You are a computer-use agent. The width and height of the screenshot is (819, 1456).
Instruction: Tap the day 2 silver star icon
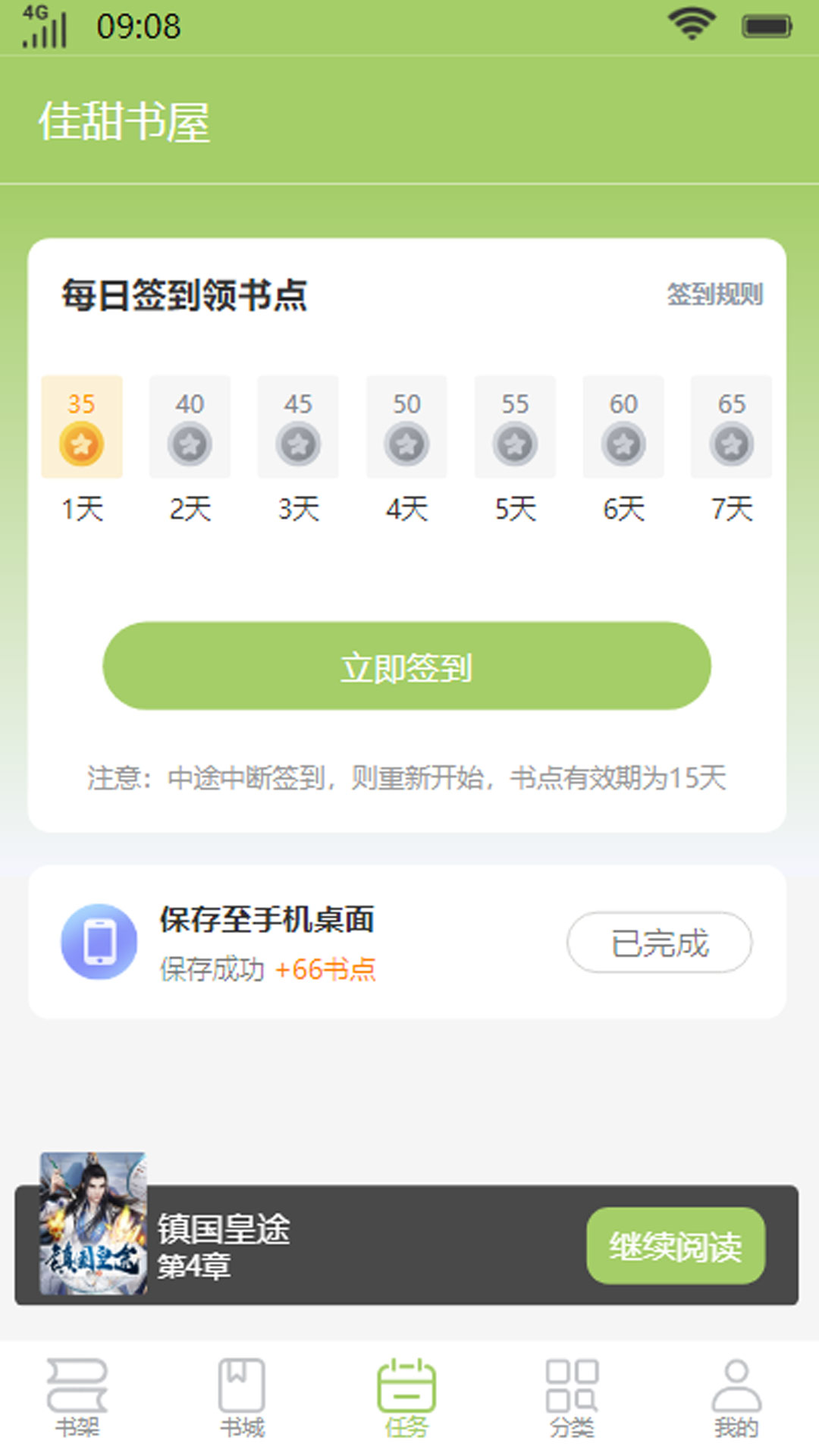190,445
